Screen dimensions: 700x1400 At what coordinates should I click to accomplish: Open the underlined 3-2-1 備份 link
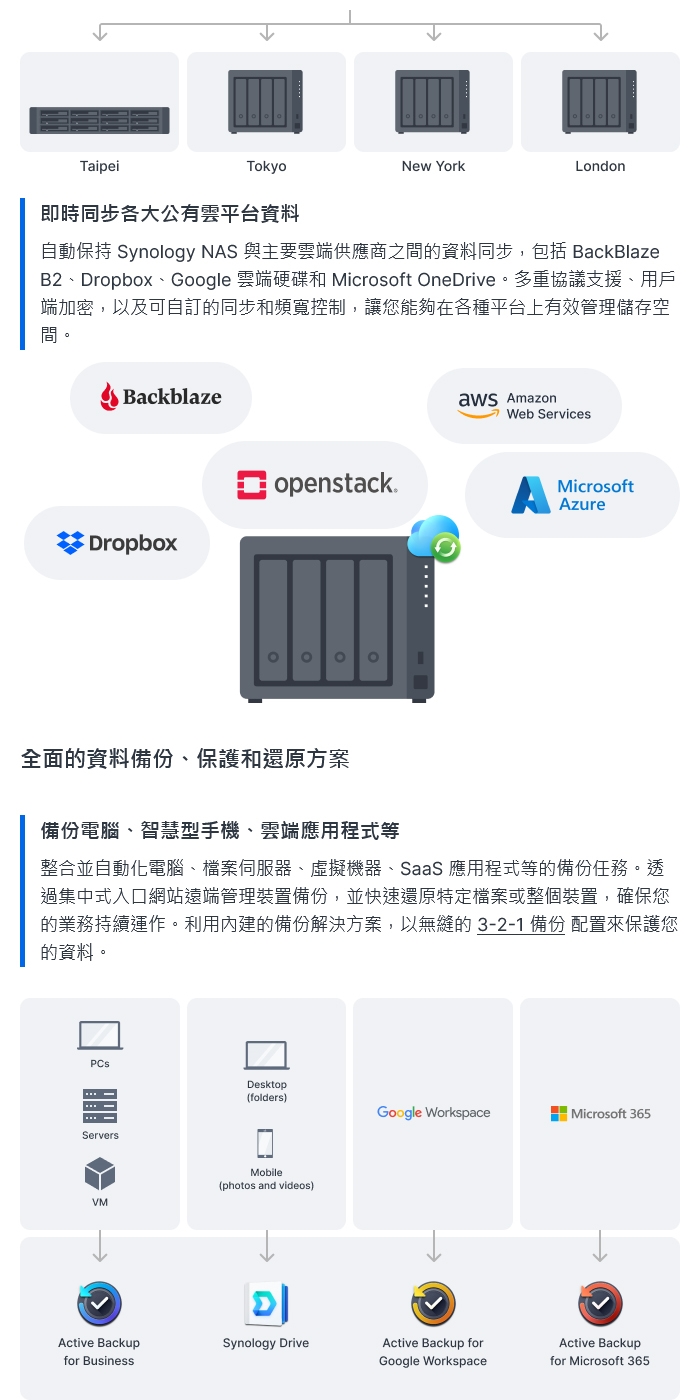(x=521, y=924)
